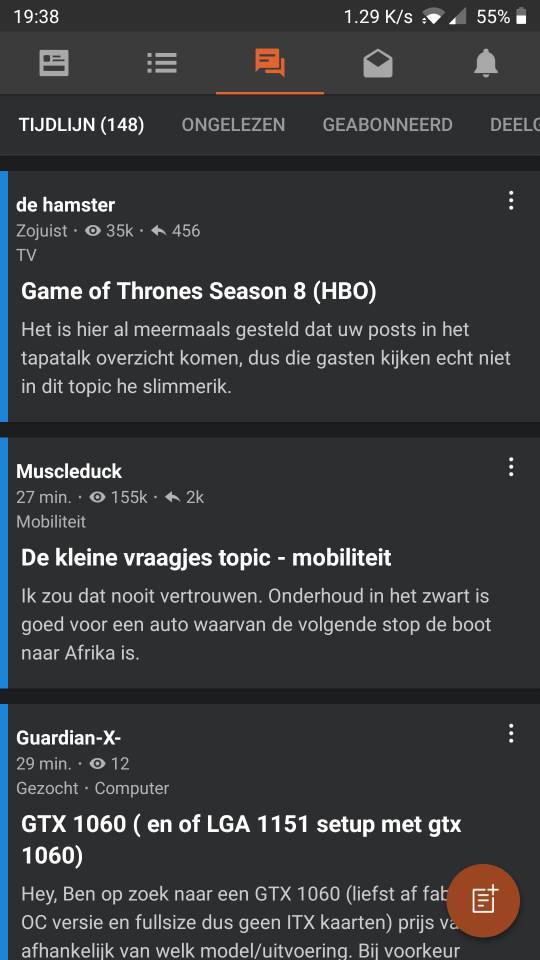Select the TIJDLIJN (148) tab
This screenshot has width=540, height=960.
pyautogui.click(x=81, y=125)
